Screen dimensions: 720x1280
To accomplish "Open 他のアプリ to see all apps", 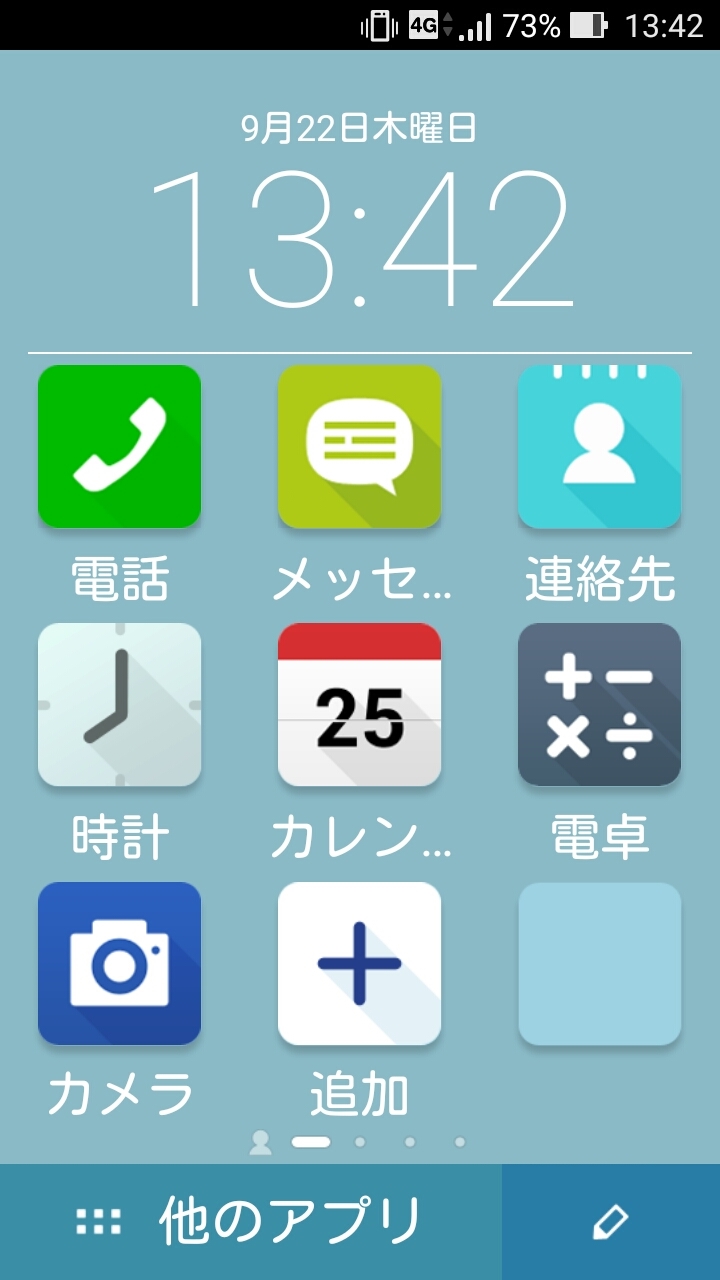I will coord(250,1221).
